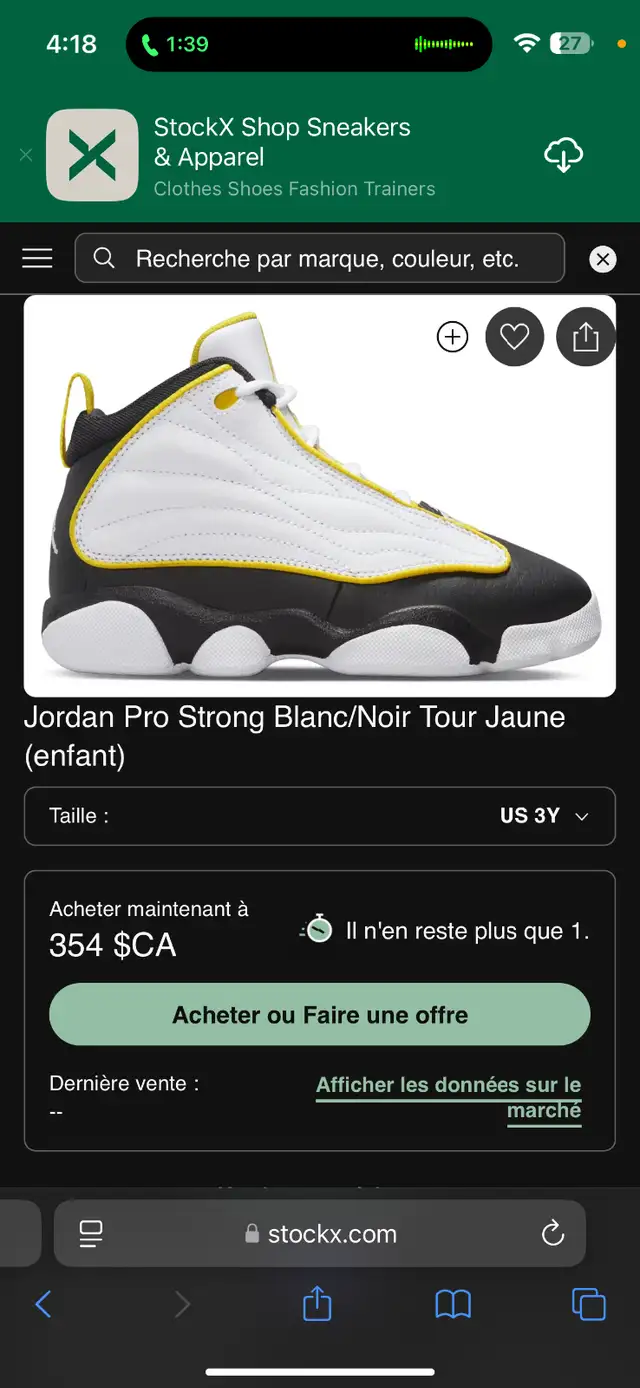Favorite the shoe with the heart icon
Viewport: 640px width, 1388px height.
[x=514, y=337]
